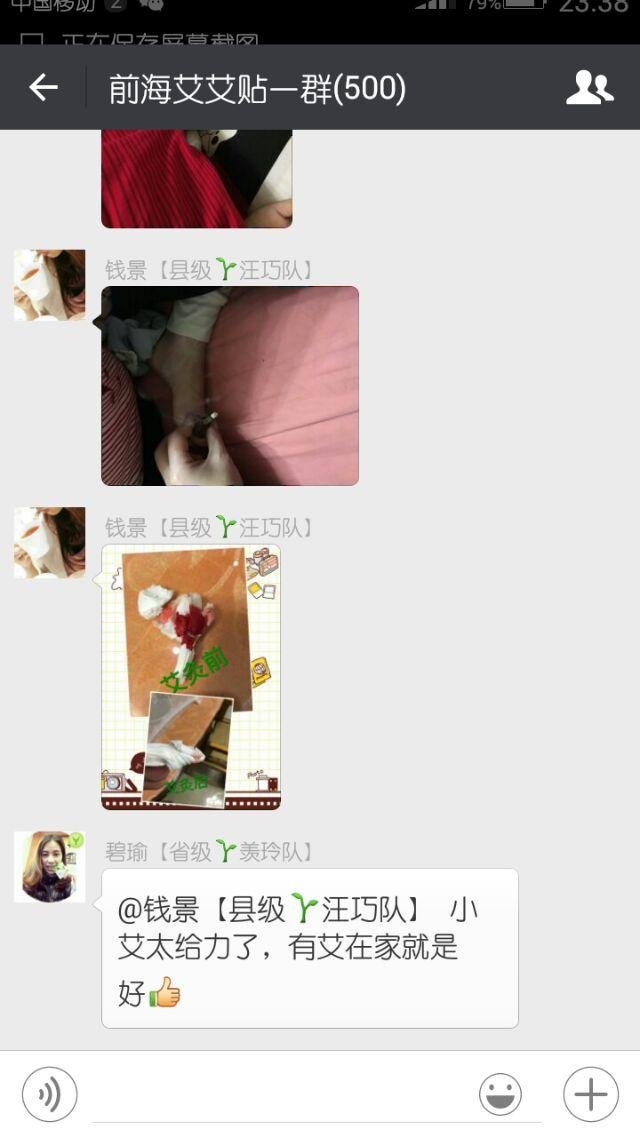The height and width of the screenshot is (1137, 640).
Task: Open the partially visible red photo at top
Action: [x=197, y=178]
